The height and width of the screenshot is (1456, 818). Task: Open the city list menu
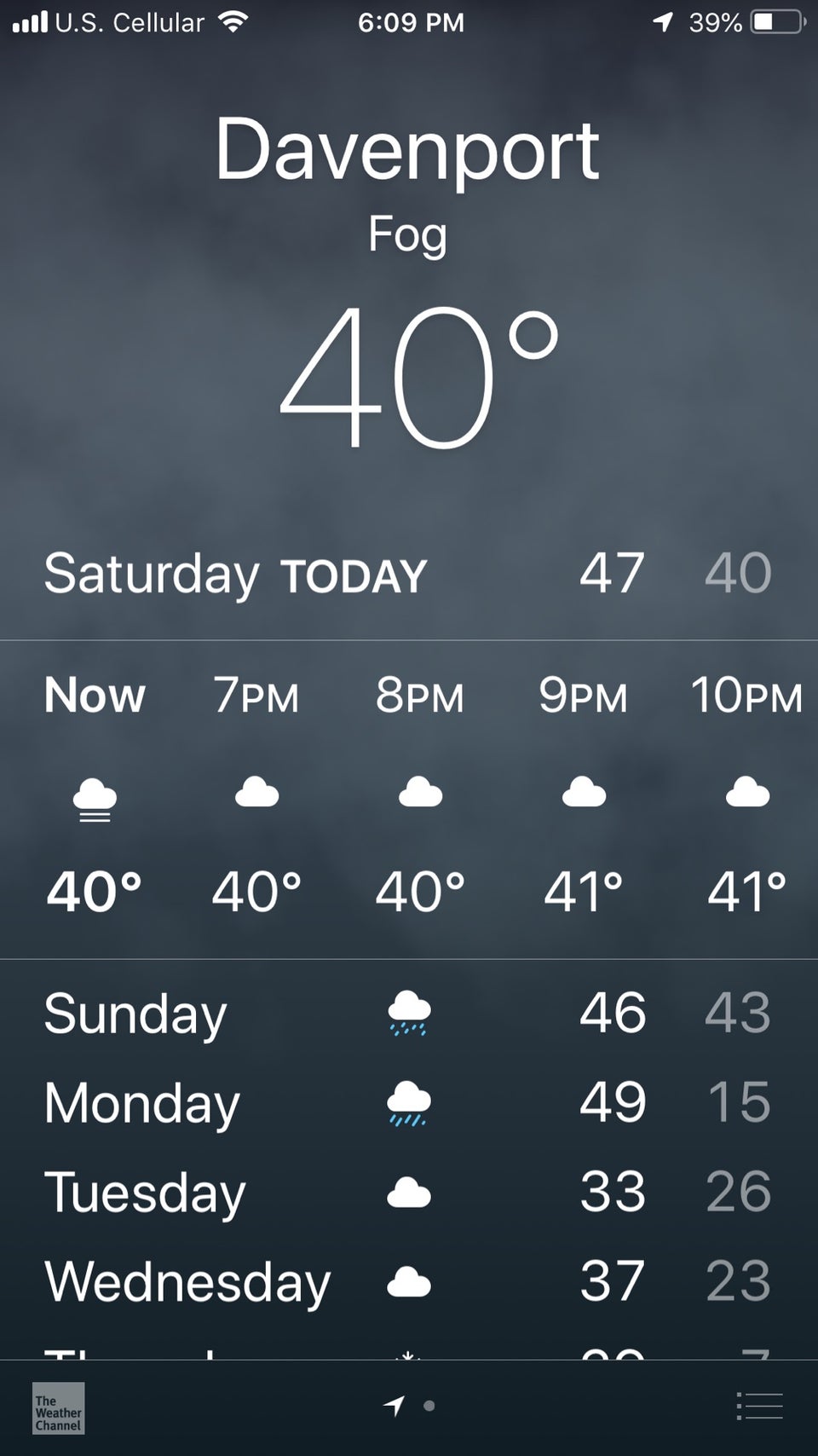(759, 1406)
